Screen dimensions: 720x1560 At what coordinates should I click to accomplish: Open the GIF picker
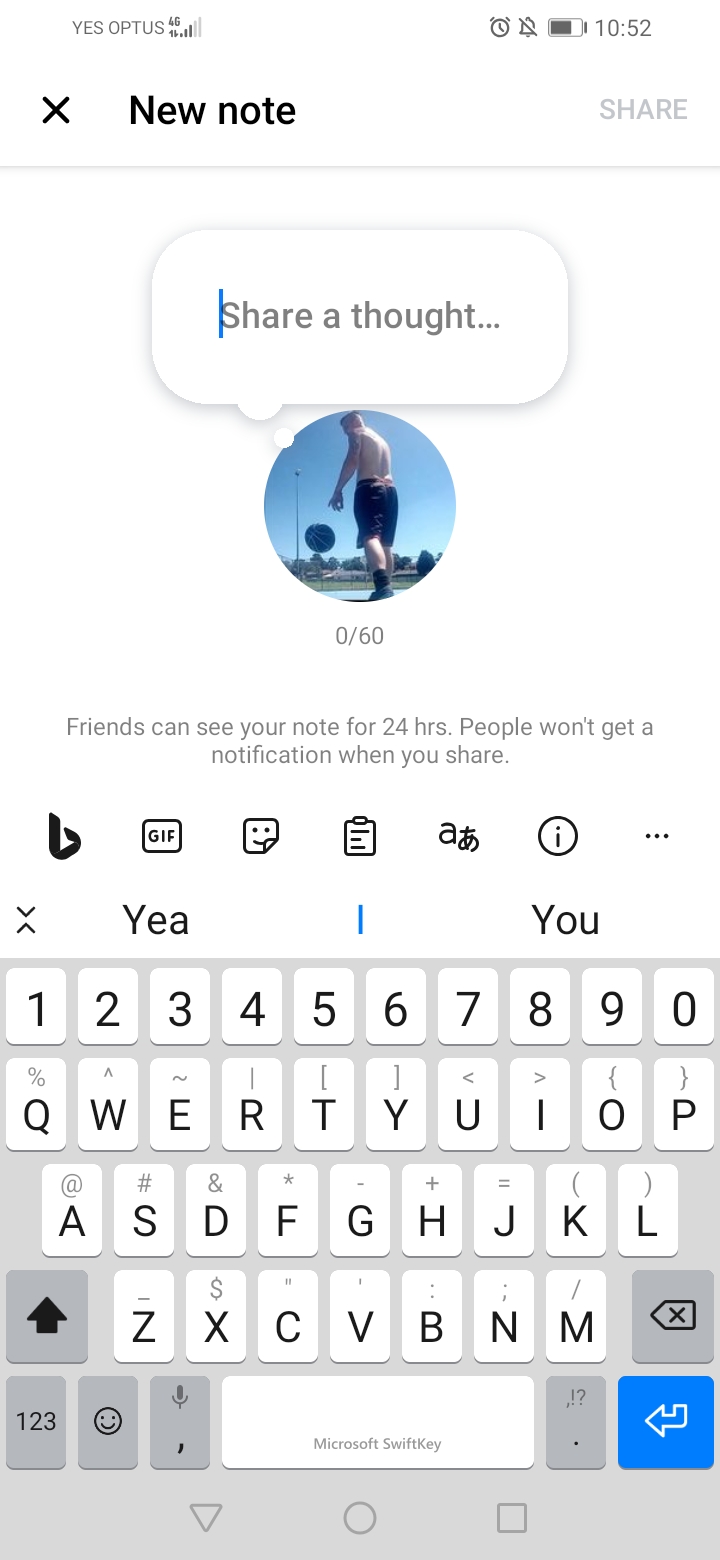(162, 836)
